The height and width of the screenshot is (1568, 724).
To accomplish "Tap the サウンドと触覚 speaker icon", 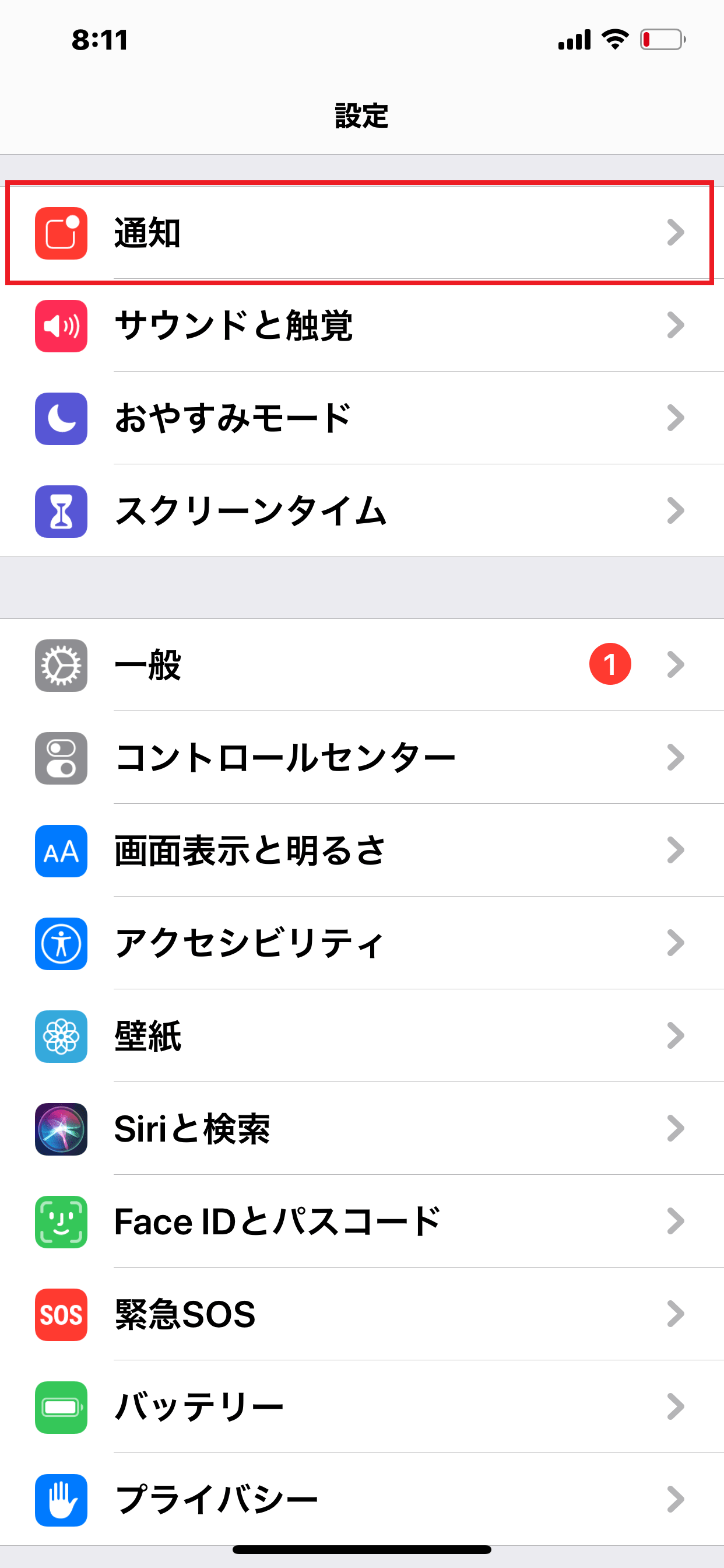I will click(x=61, y=327).
